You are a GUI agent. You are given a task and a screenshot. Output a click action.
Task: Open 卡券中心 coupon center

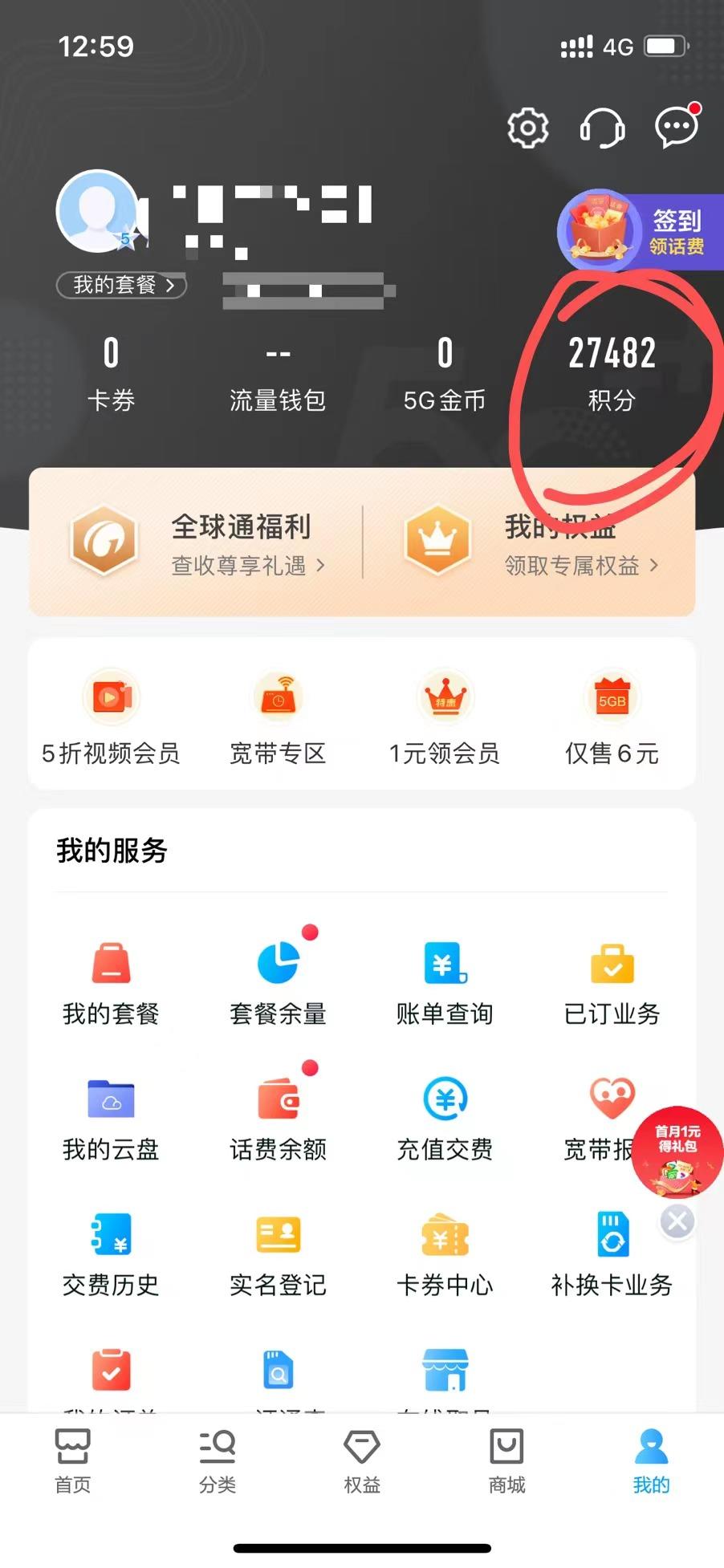(445, 1248)
